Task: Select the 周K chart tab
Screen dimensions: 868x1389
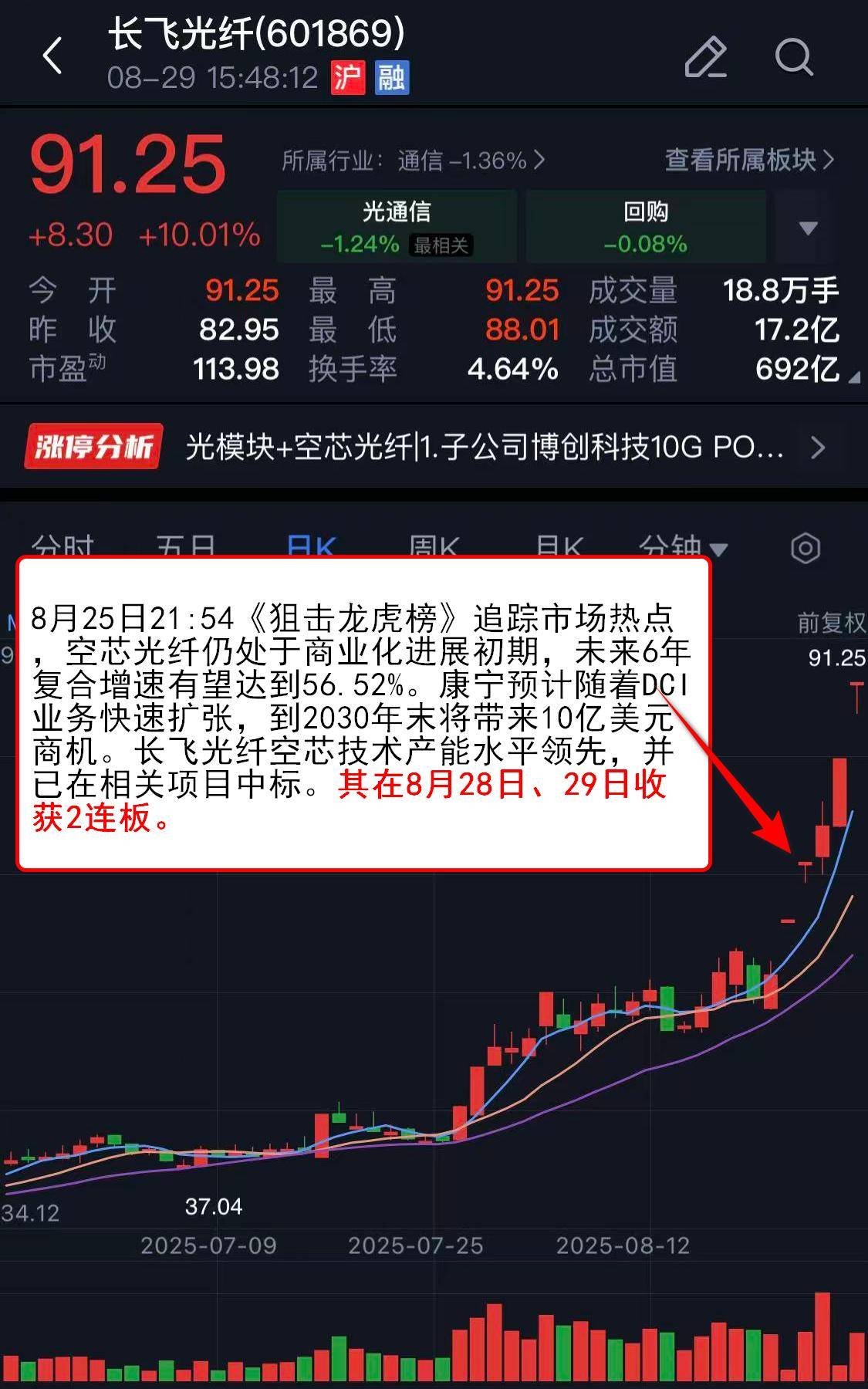Action: (434, 546)
